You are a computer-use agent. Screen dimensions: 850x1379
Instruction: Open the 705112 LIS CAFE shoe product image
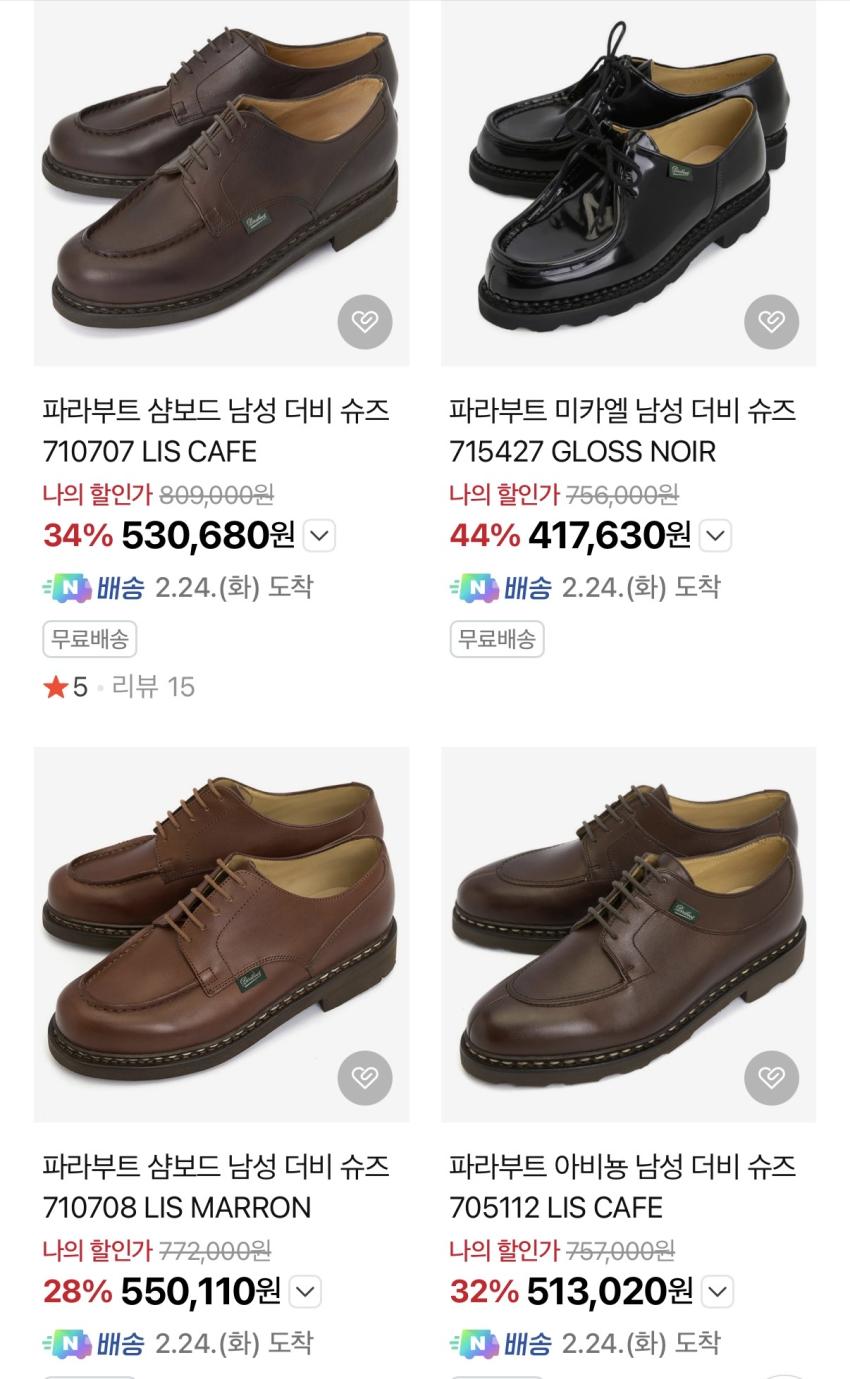tap(628, 920)
